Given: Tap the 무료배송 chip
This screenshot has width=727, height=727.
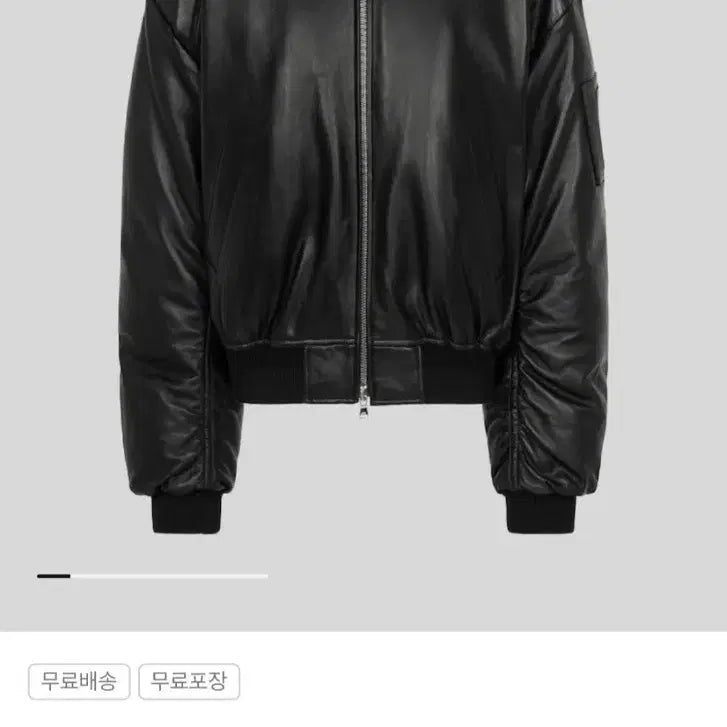Looking at the screenshot, I should 79,683.
